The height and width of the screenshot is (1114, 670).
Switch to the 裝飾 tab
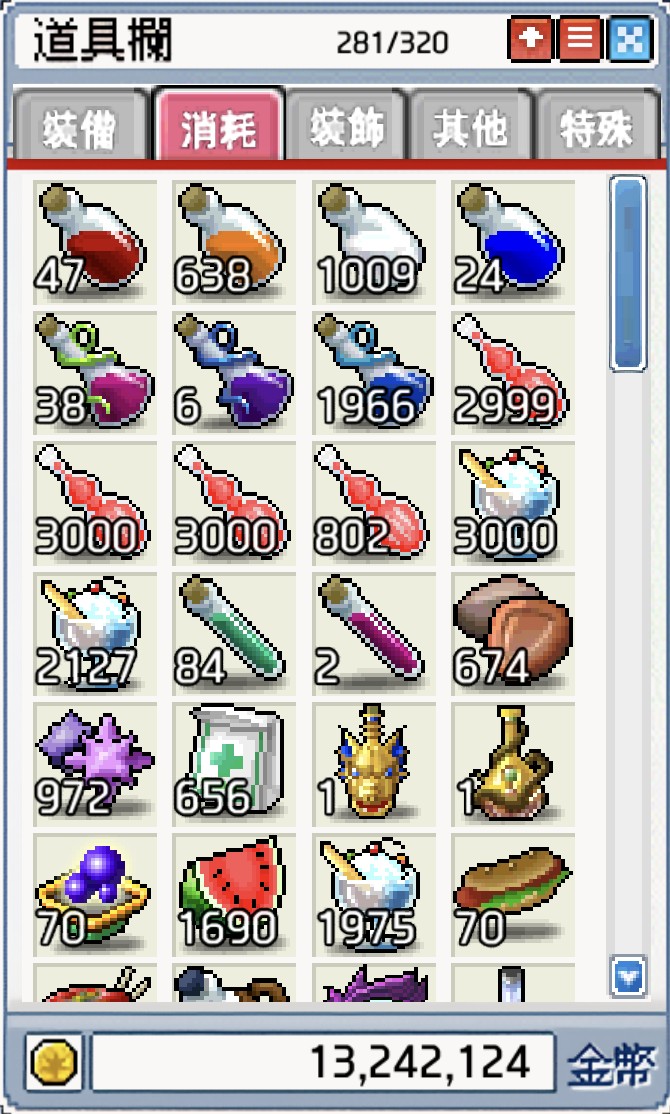pos(347,128)
